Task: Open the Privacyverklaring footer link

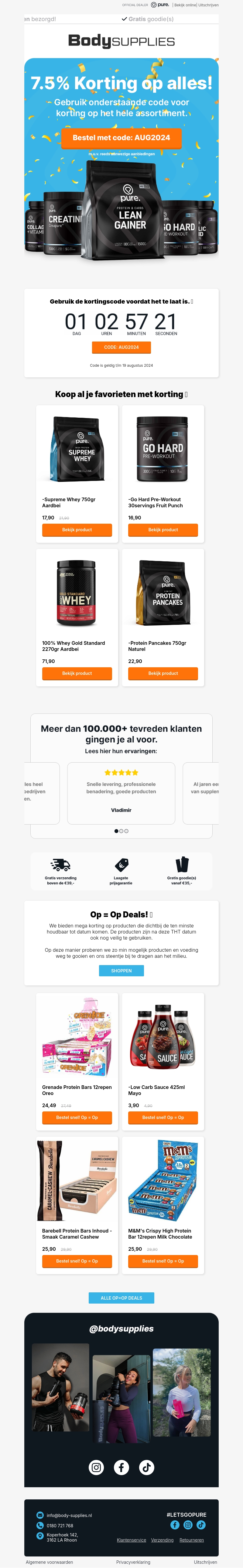Action: (x=133, y=1562)
